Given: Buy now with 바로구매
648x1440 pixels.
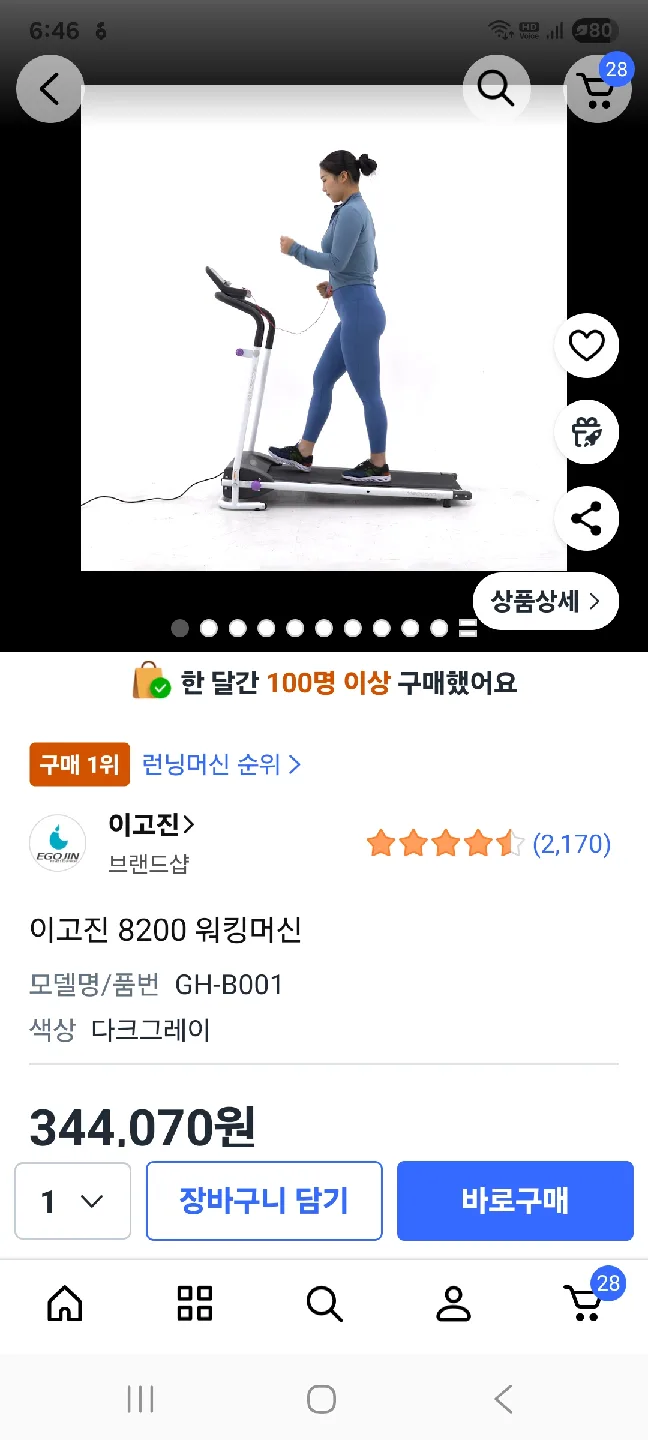Looking at the screenshot, I should pos(515,1201).
